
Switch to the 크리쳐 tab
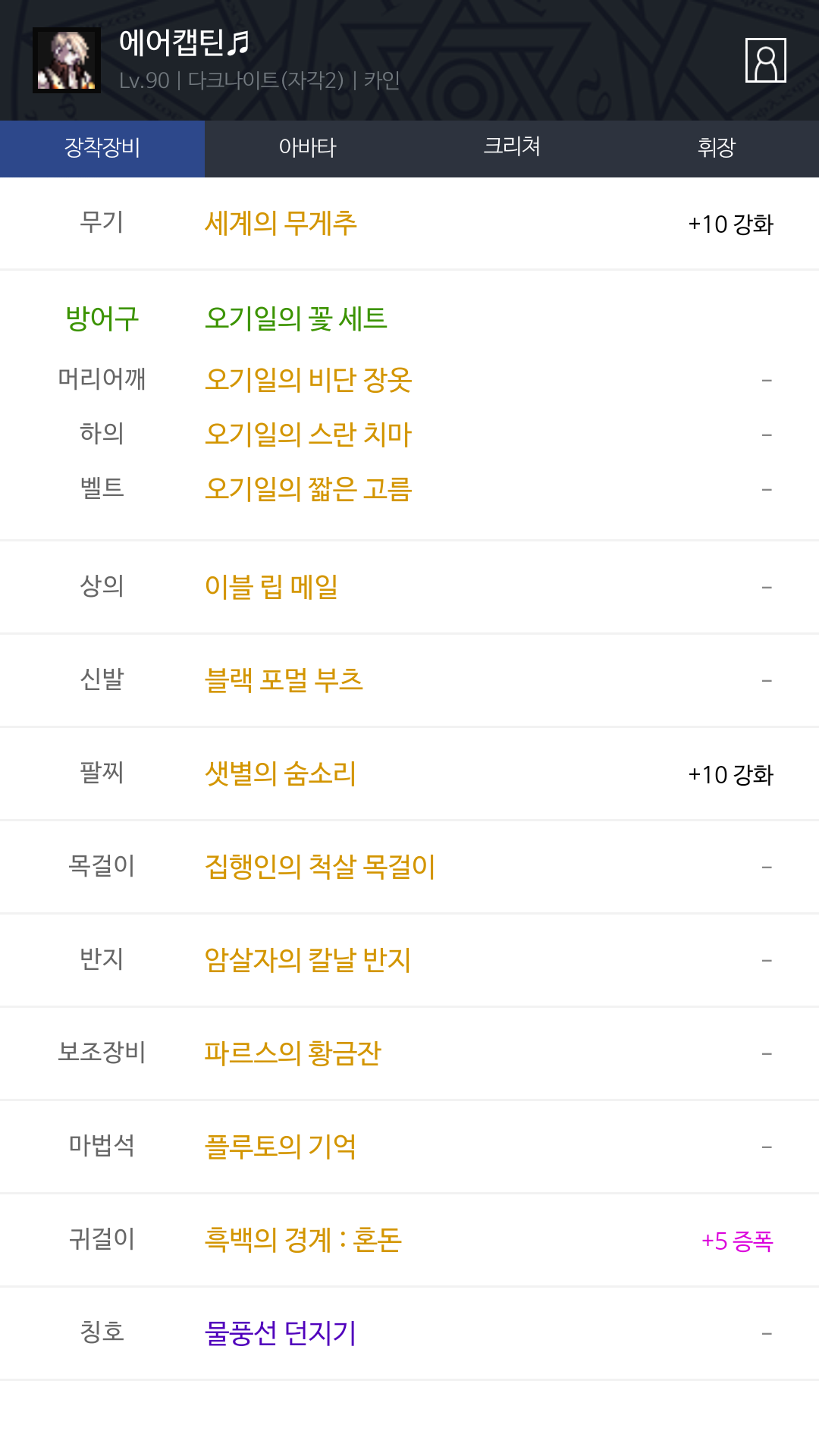(x=512, y=148)
